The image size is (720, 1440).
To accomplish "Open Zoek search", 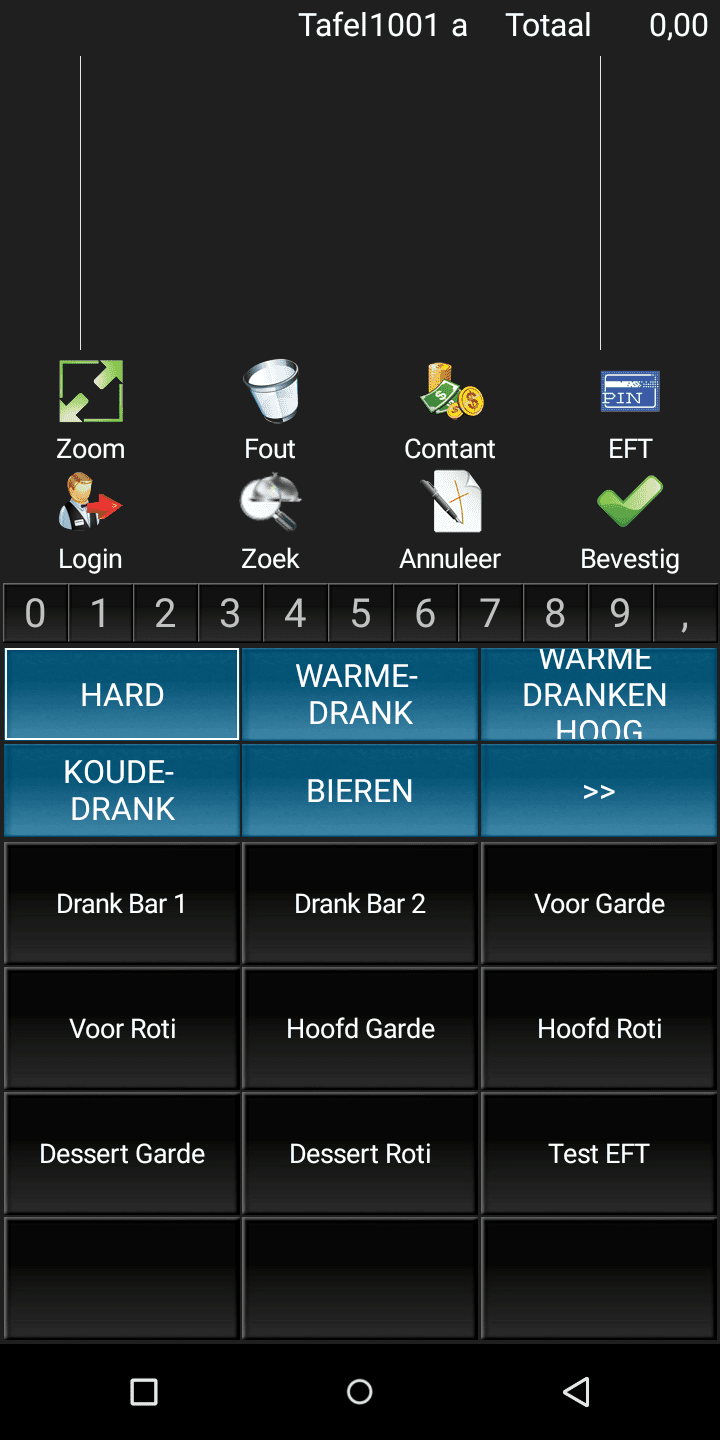I will (270, 503).
